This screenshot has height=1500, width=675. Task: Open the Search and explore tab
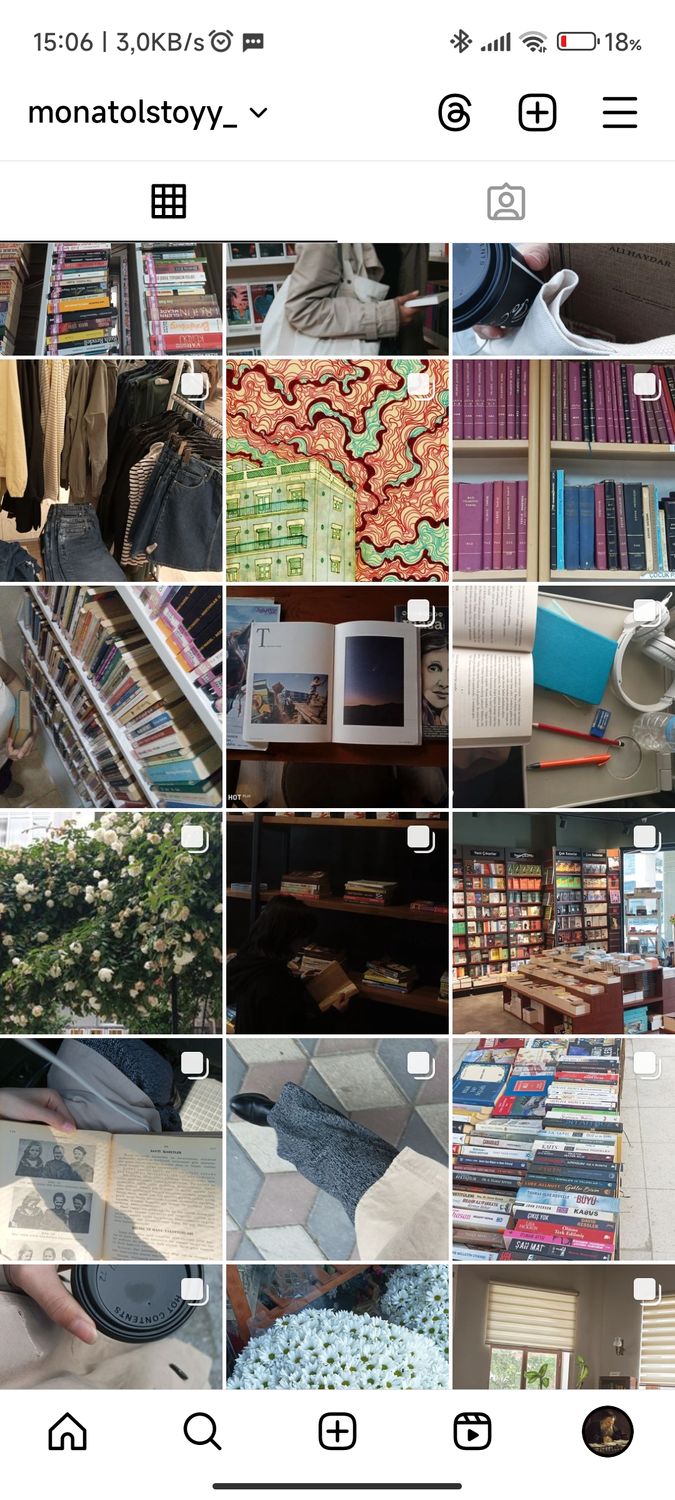[202, 1432]
